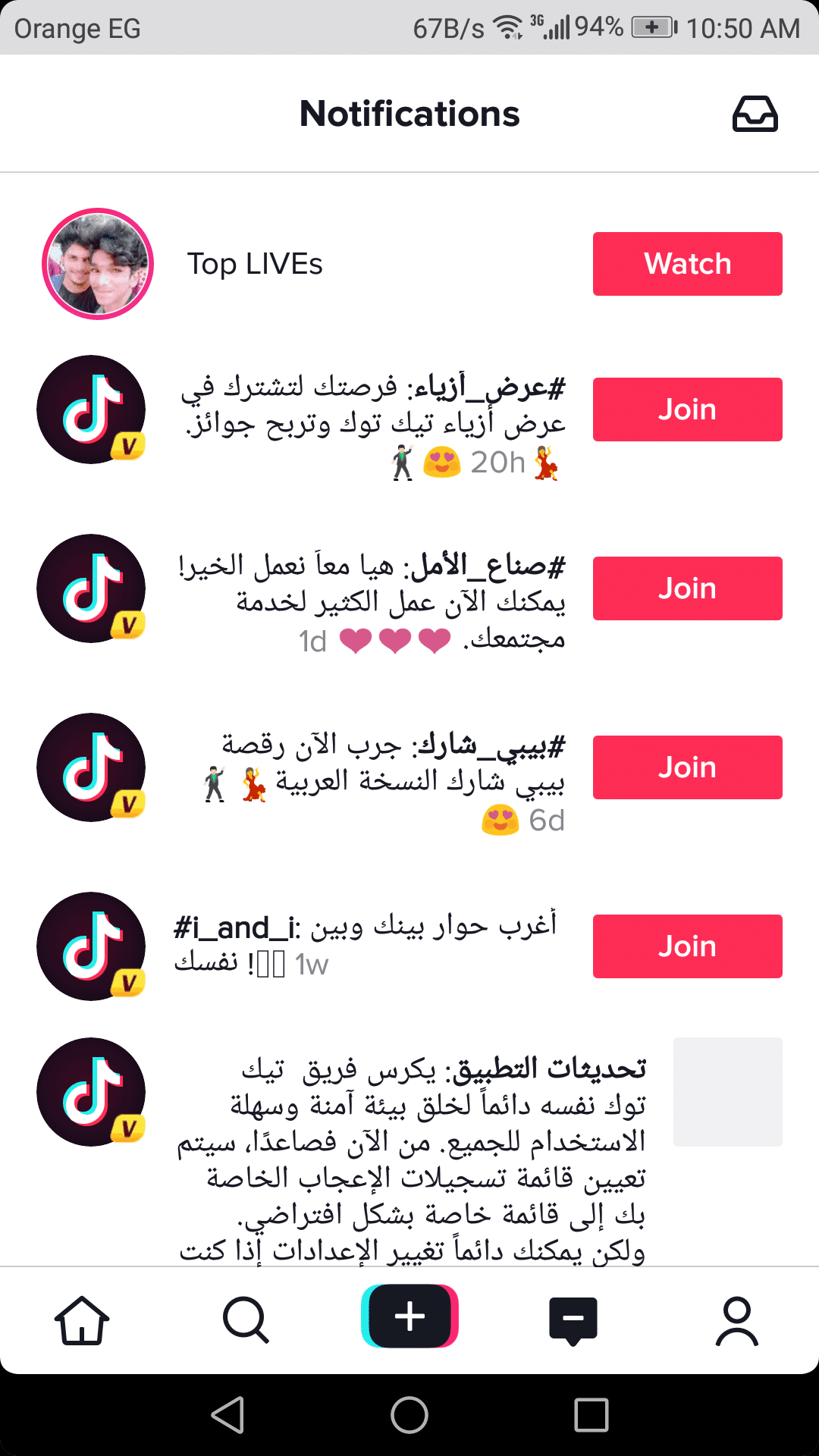The image size is (819, 1456).
Task: Join the #i_and_i challenge
Action: (x=687, y=946)
